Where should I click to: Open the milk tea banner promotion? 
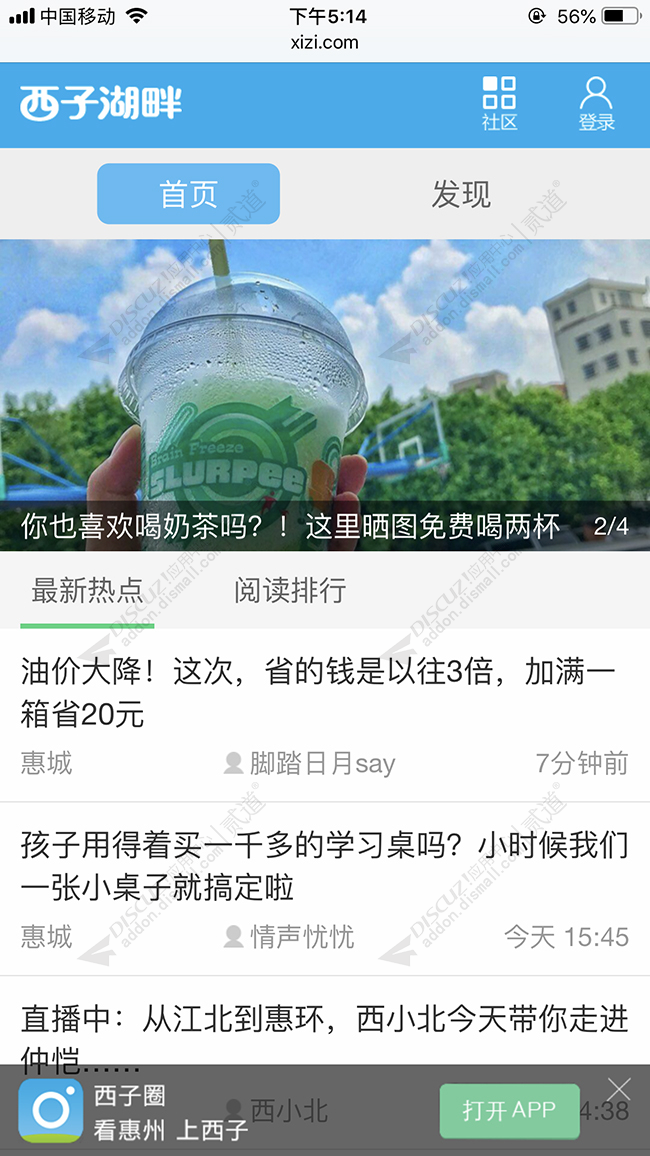(x=325, y=395)
